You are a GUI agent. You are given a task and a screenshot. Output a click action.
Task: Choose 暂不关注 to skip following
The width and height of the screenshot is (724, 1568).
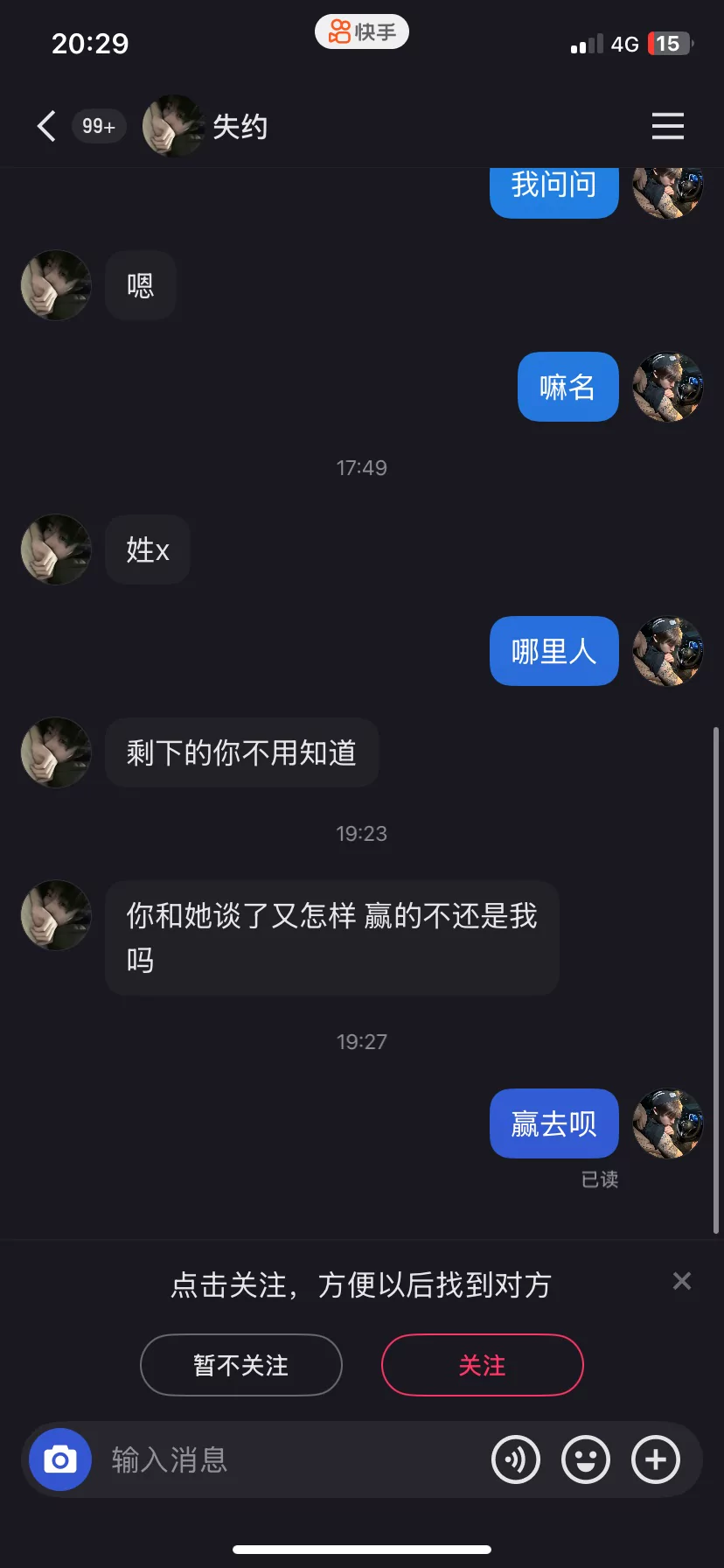click(x=240, y=1365)
